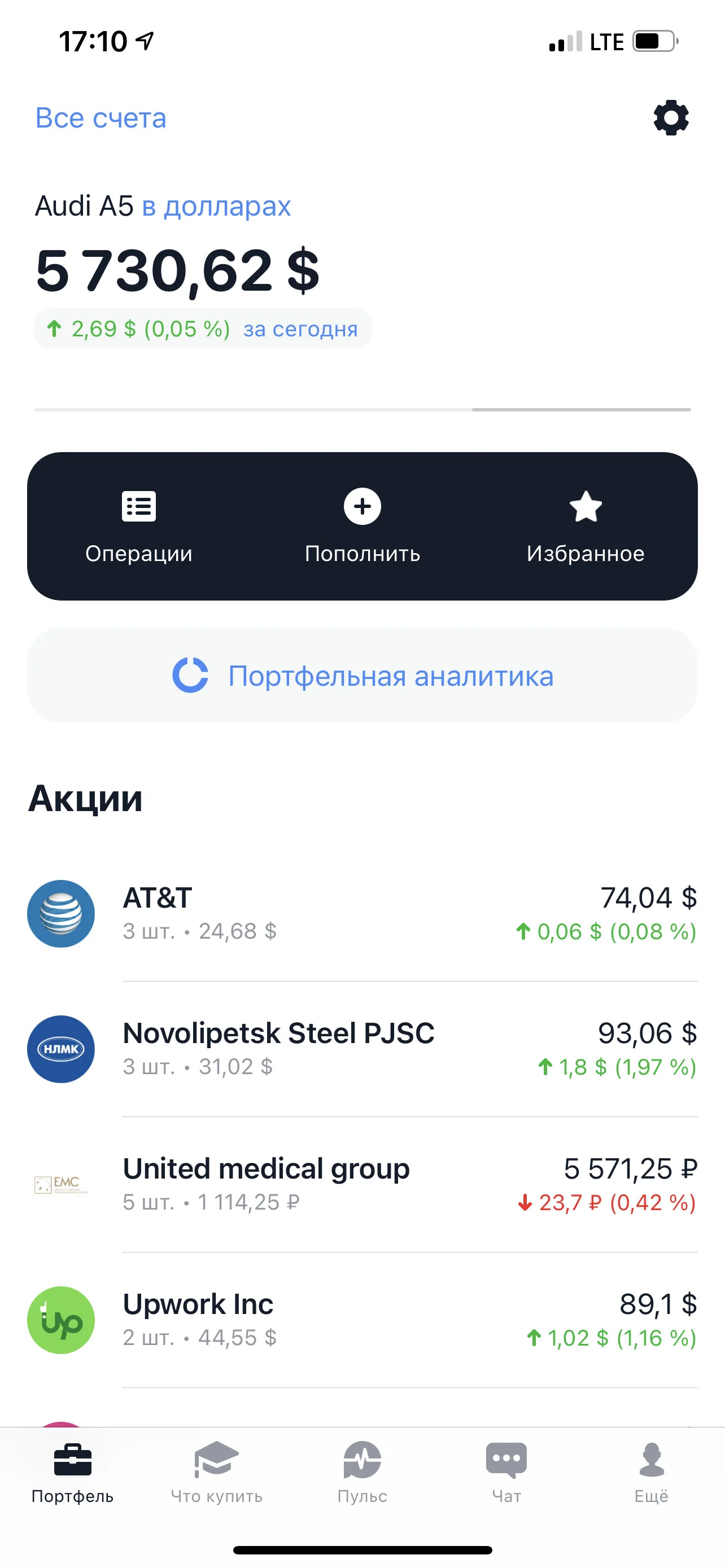Open the AT&T stock position

click(362, 914)
